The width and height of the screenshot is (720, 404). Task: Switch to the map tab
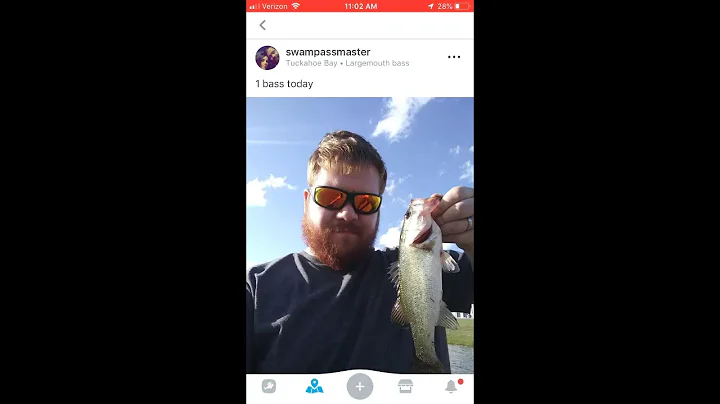pos(315,386)
